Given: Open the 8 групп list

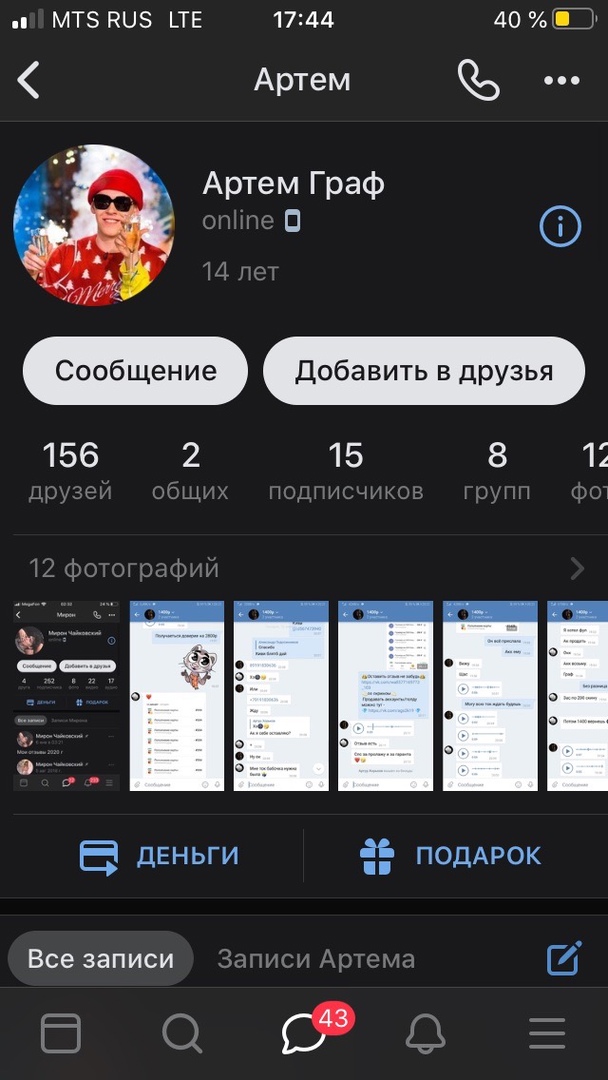Looking at the screenshot, I should 497,471.
